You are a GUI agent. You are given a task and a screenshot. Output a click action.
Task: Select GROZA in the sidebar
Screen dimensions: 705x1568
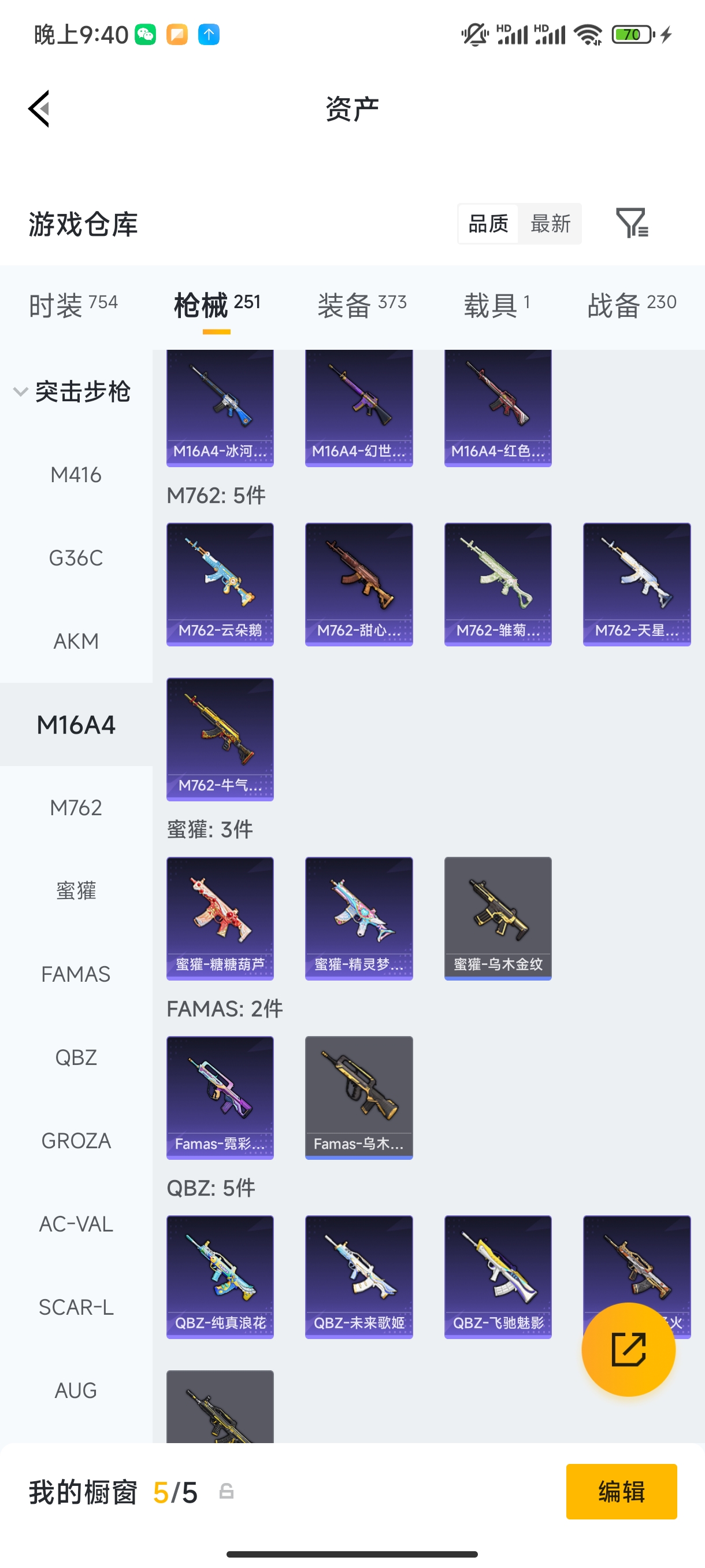[76, 1141]
